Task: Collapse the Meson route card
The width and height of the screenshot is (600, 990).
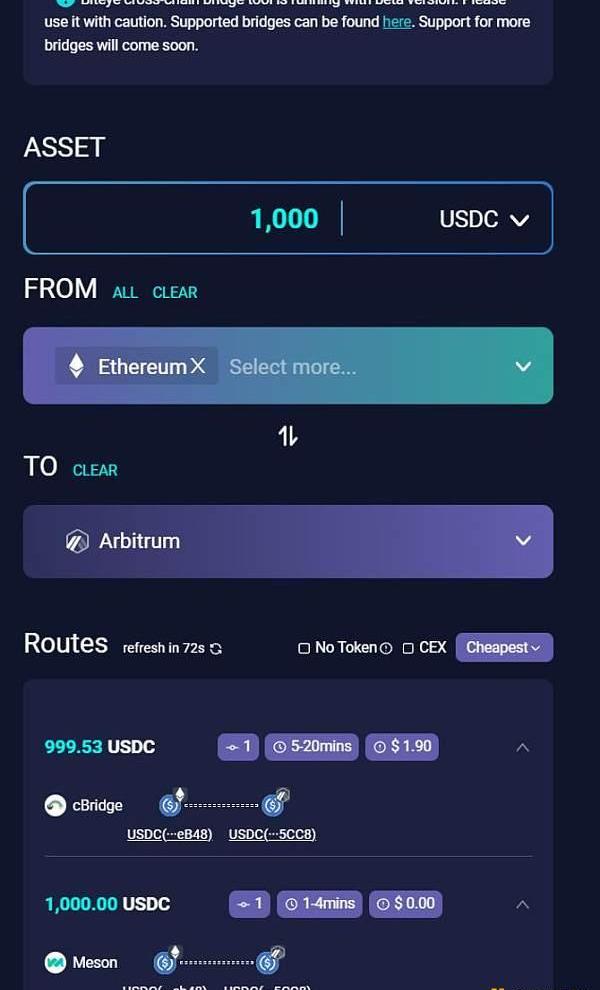Action: 522,904
